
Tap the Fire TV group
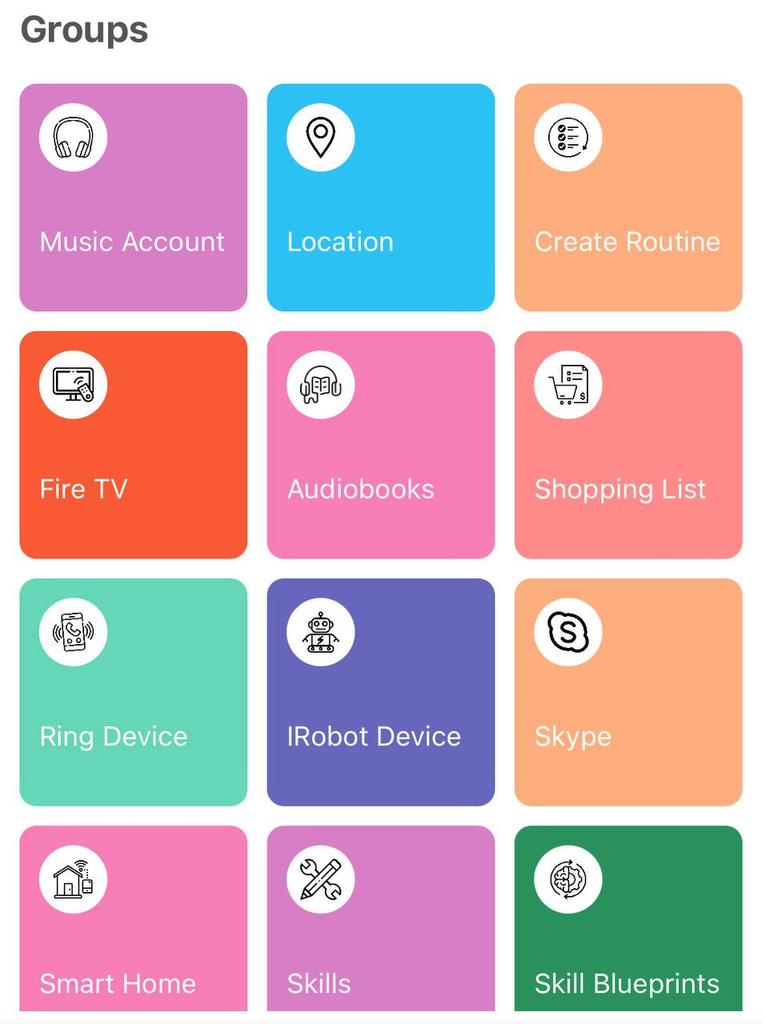[x=133, y=445]
